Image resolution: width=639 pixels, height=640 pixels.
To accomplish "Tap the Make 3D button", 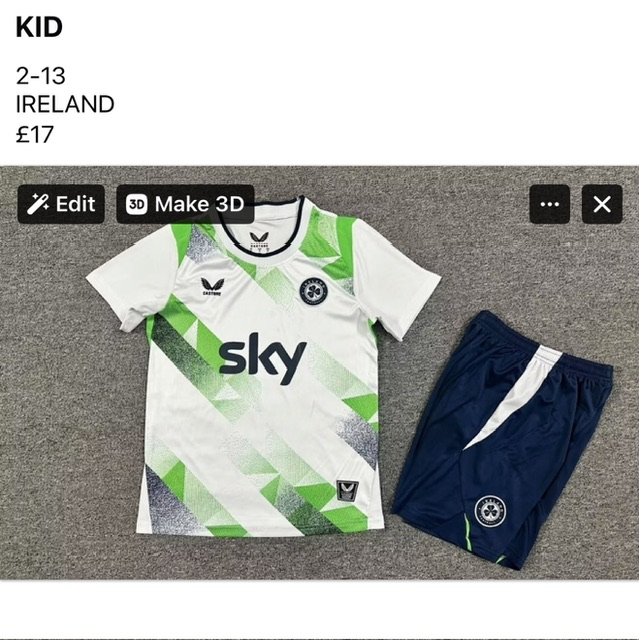I will coord(185,204).
